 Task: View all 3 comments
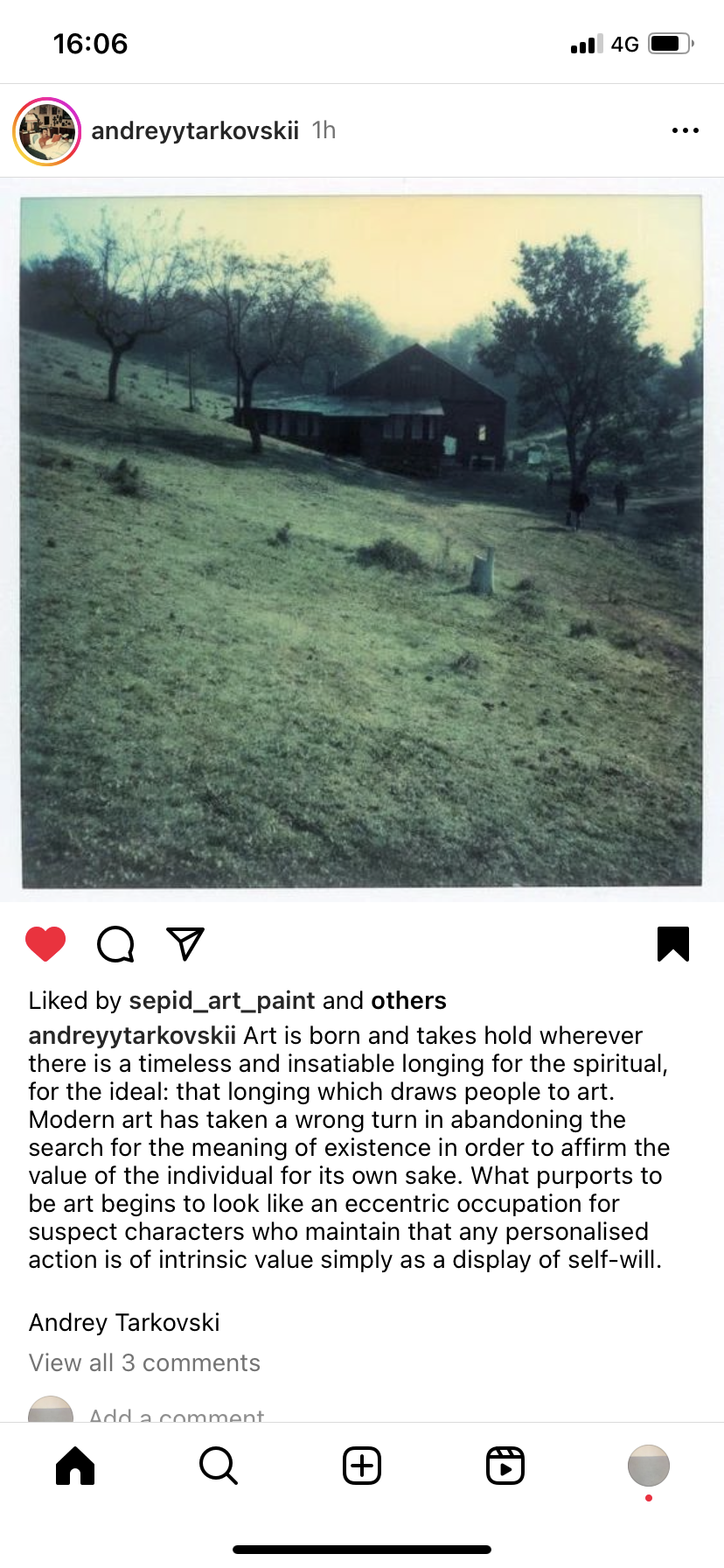pyautogui.click(x=144, y=1362)
